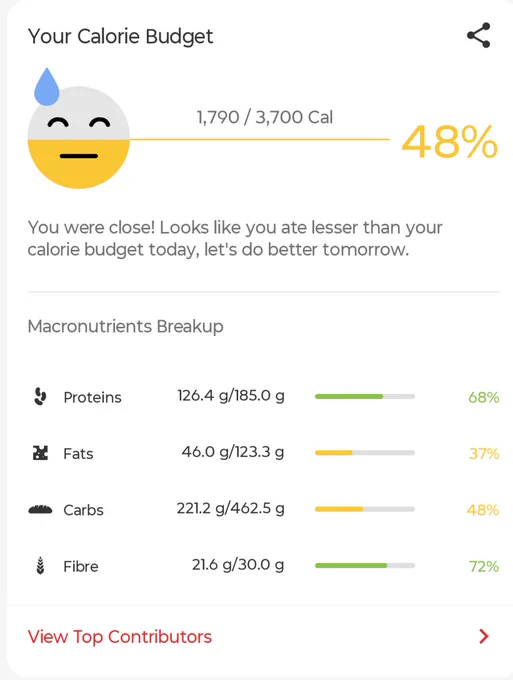Tap the red chevron beside View Top Contributors
513x680 pixels.
coord(484,636)
